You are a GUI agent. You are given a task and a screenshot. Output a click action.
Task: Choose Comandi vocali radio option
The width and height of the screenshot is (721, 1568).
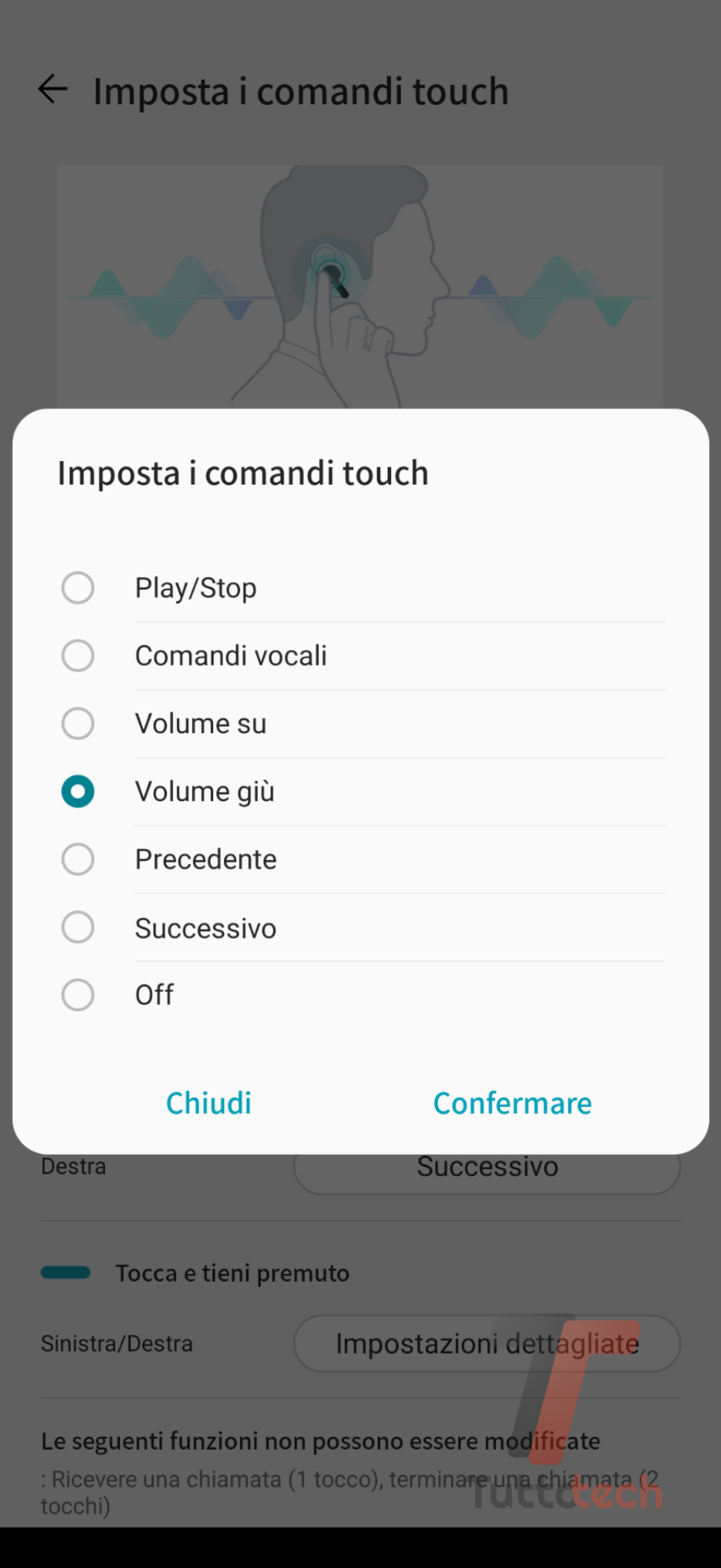click(78, 655)
